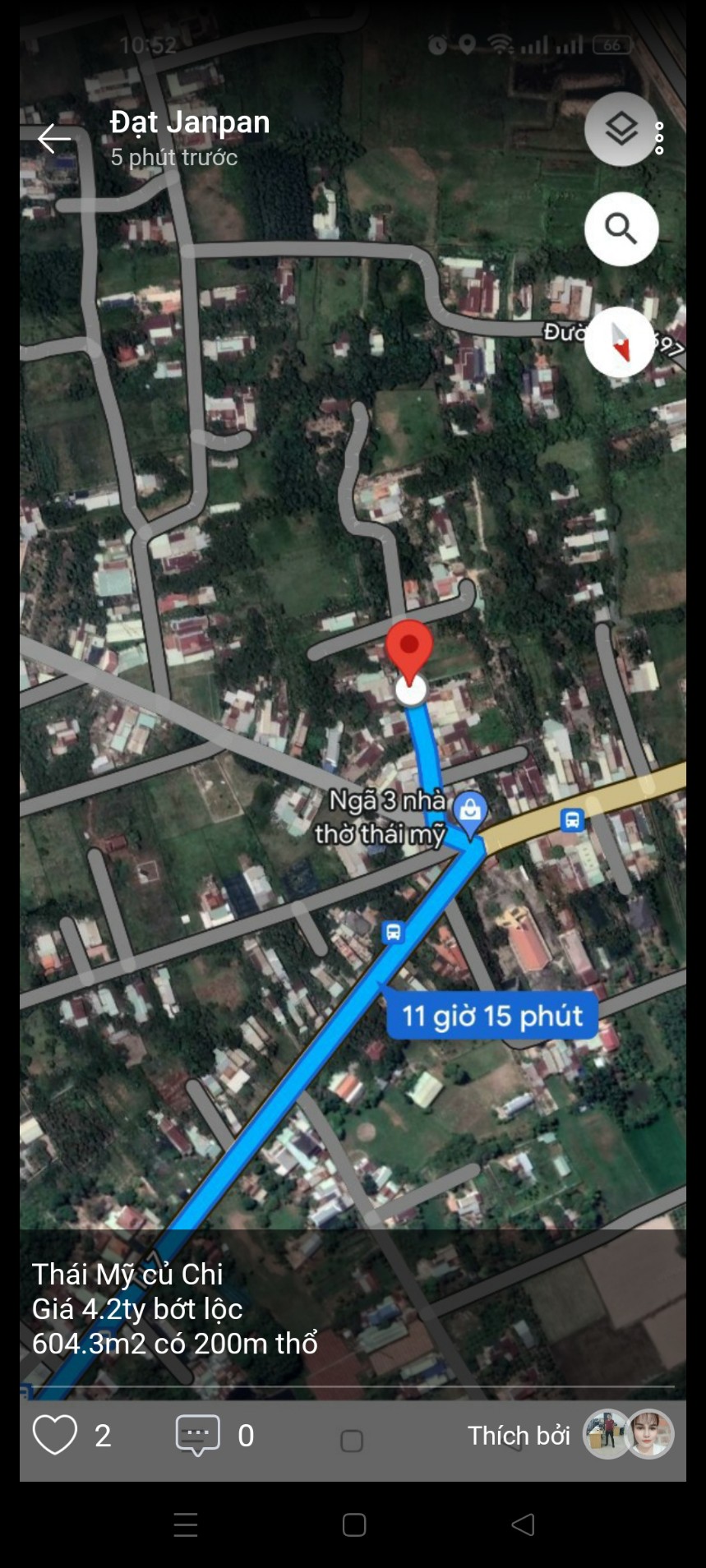Like this post with the heart icon

click(55, 1435)
